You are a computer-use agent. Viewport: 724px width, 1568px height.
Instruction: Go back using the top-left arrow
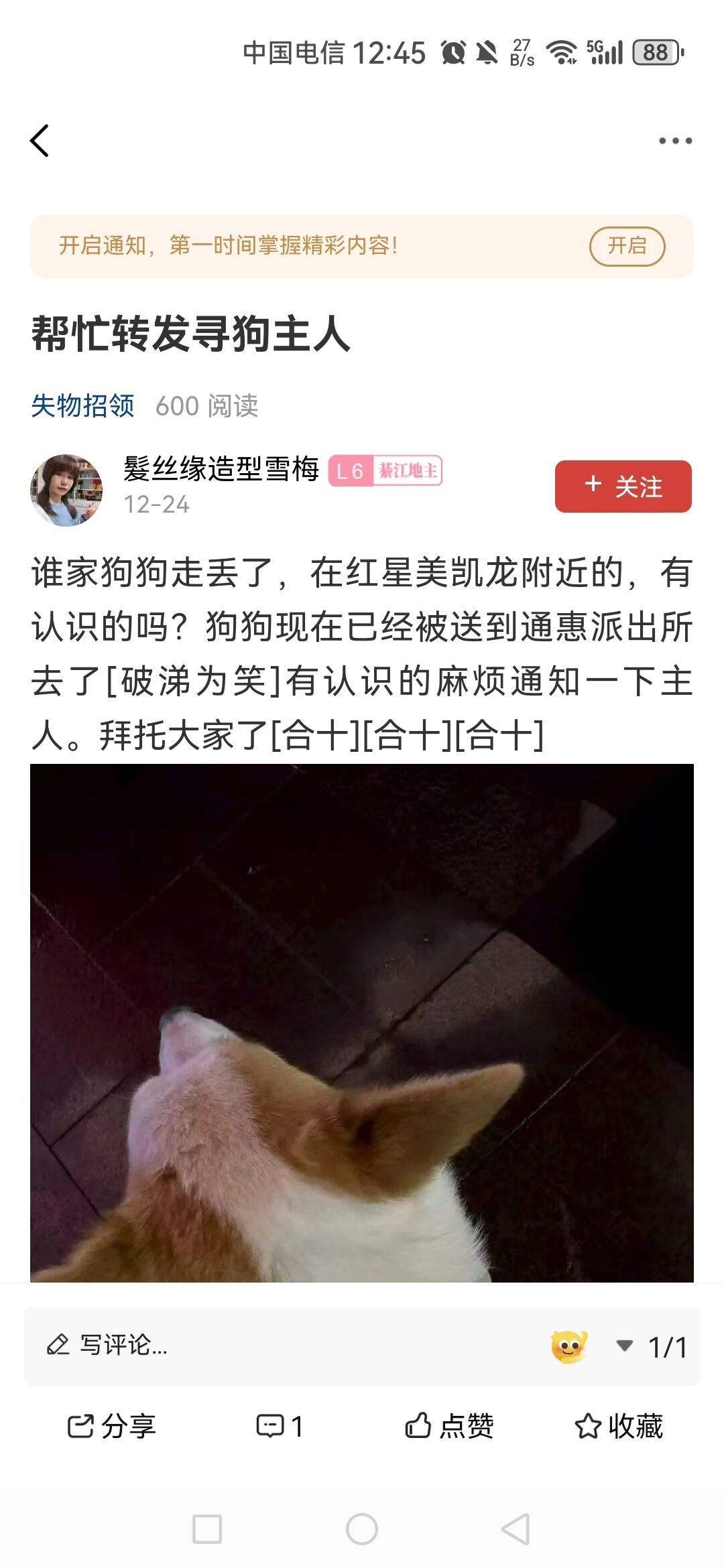pos(40,141)
